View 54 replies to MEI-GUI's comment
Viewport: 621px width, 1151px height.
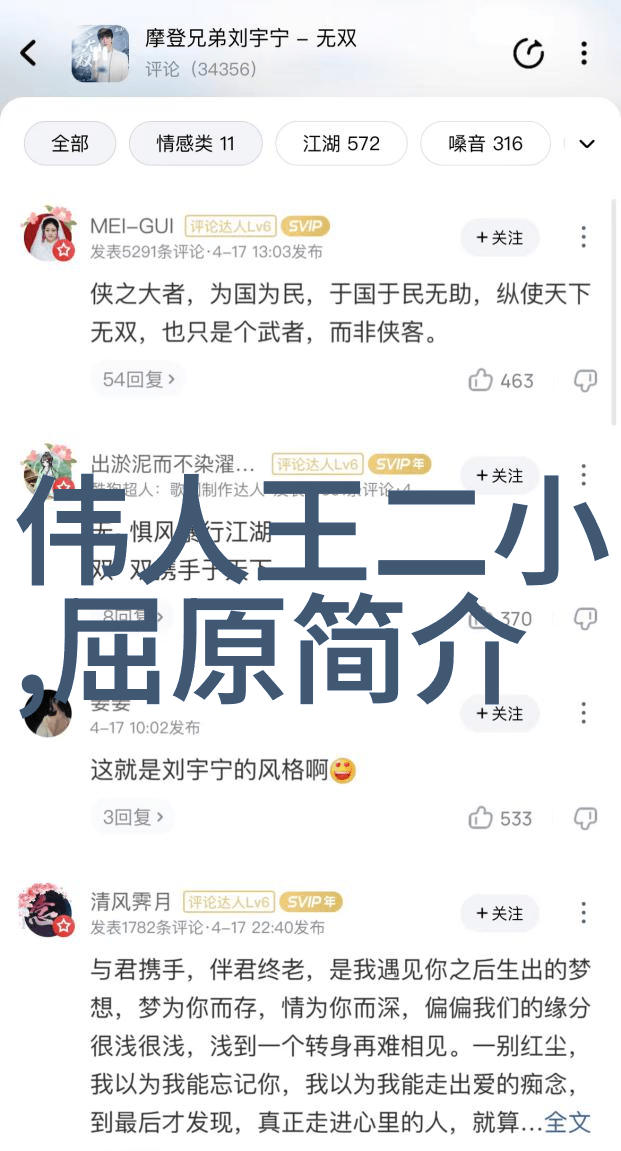coord(139,380)
